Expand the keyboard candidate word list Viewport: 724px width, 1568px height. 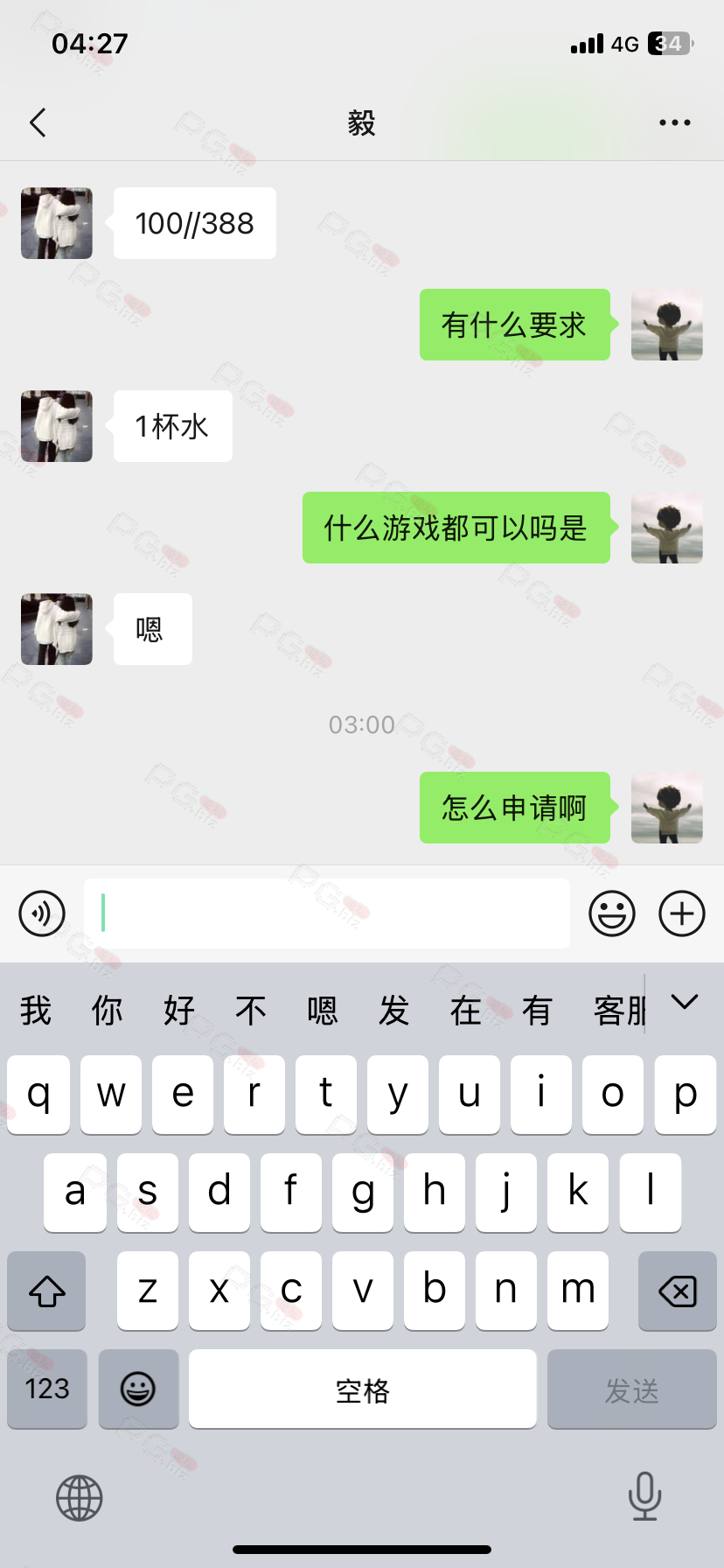pyautogui.click(x=685, y=1002)
